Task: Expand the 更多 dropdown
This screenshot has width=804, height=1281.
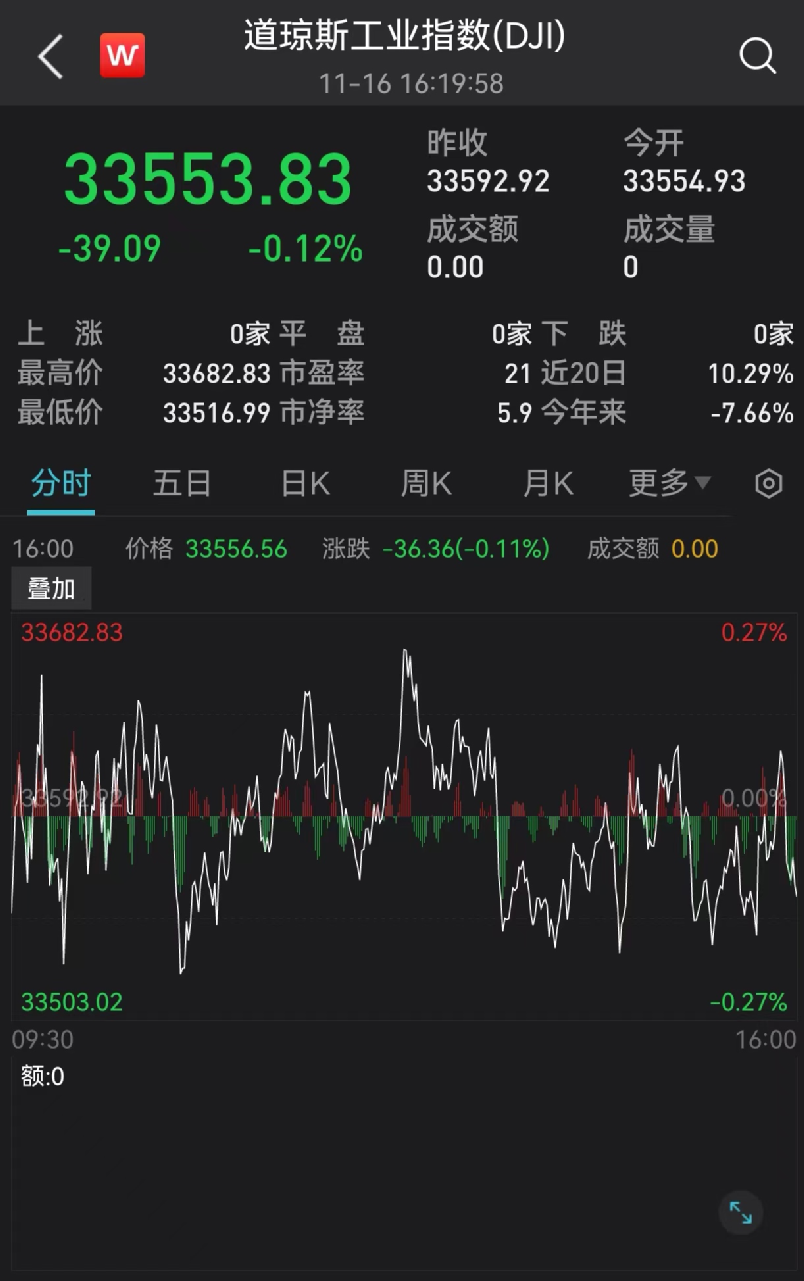Action: pyautogui.click(x=669, y=484)
